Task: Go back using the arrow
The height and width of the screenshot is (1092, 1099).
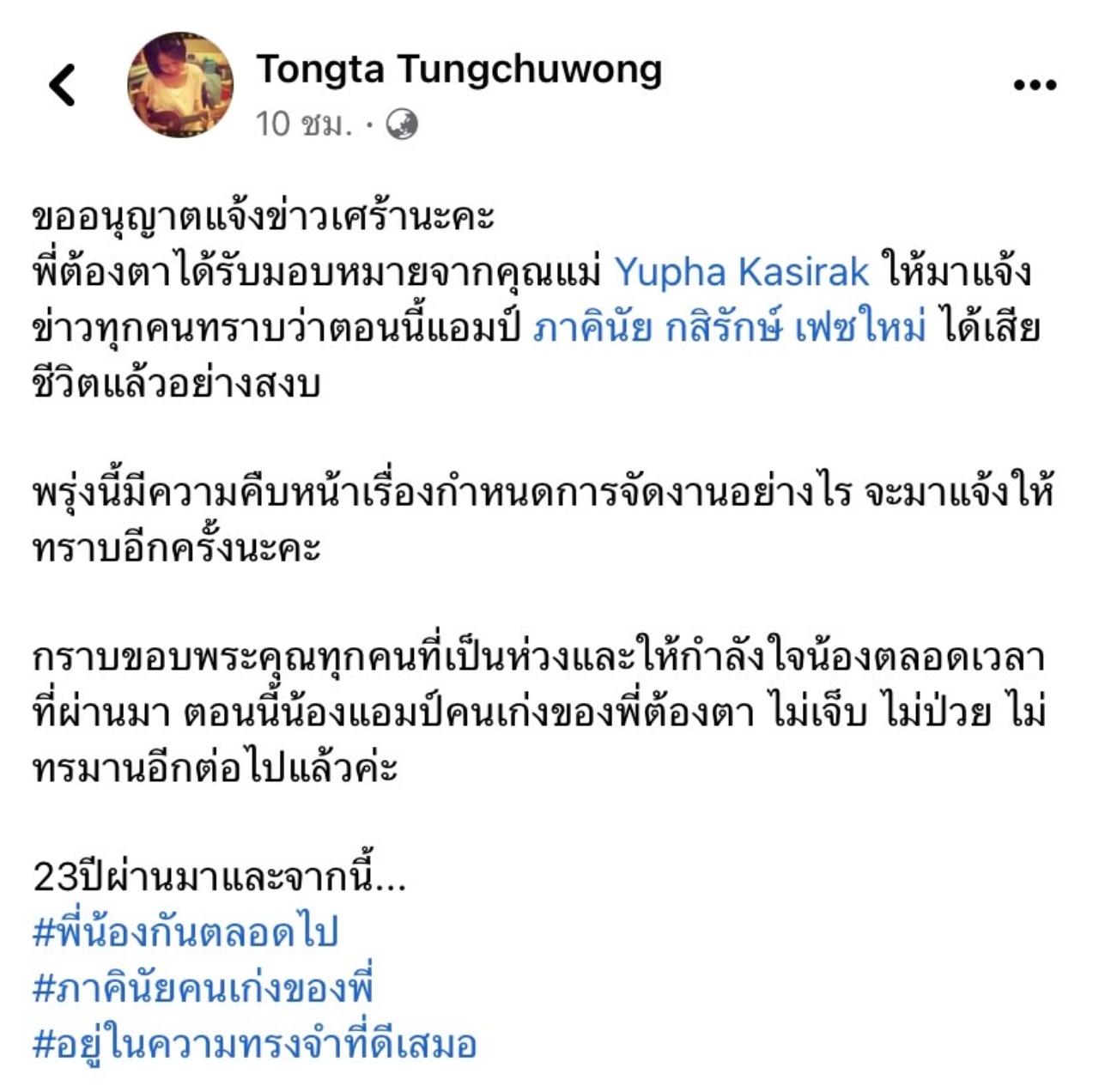Action: 63,85
